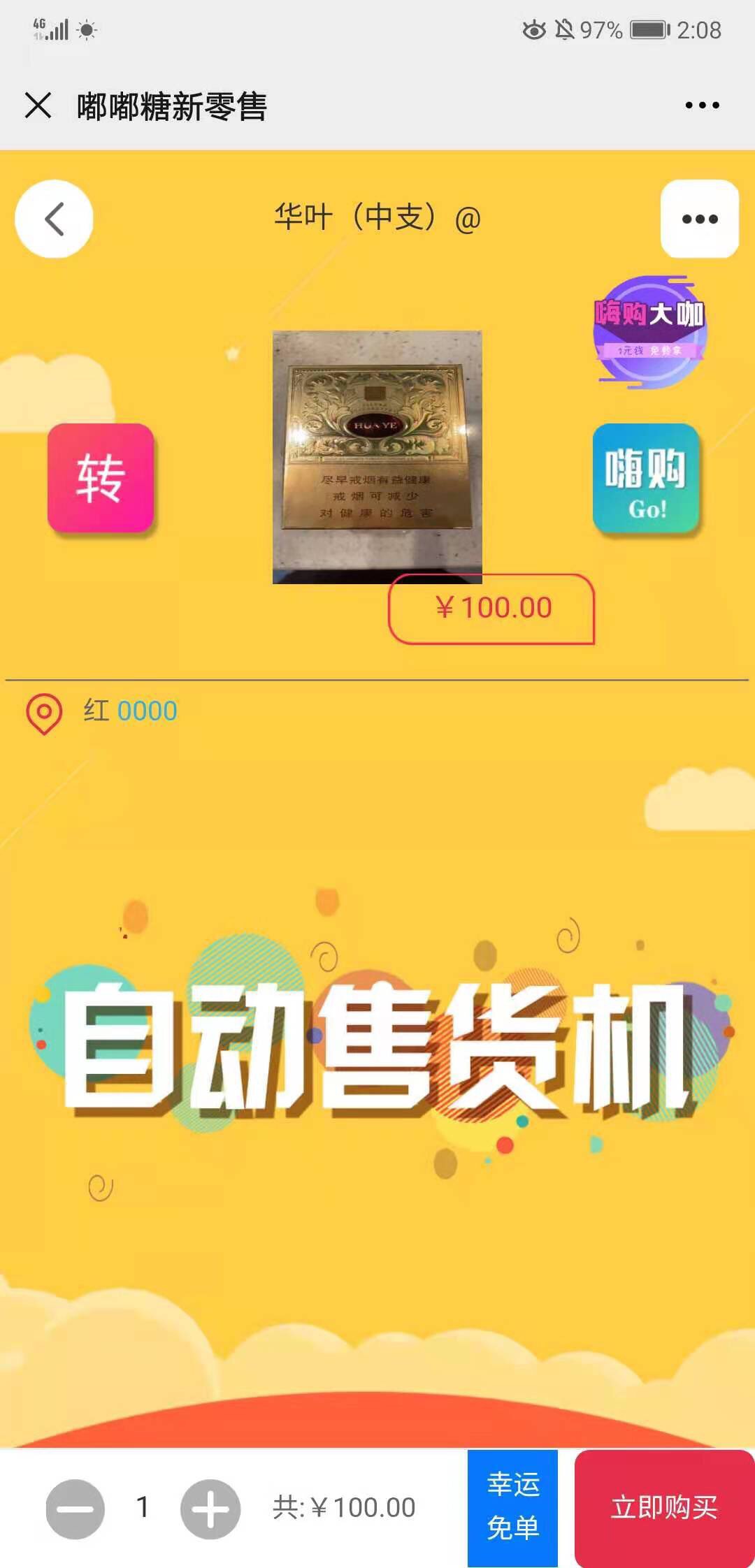This screenshot has width=755, height=1568.
Task: Open the white rounded three-dot options button
Action: tap(699, 219)
